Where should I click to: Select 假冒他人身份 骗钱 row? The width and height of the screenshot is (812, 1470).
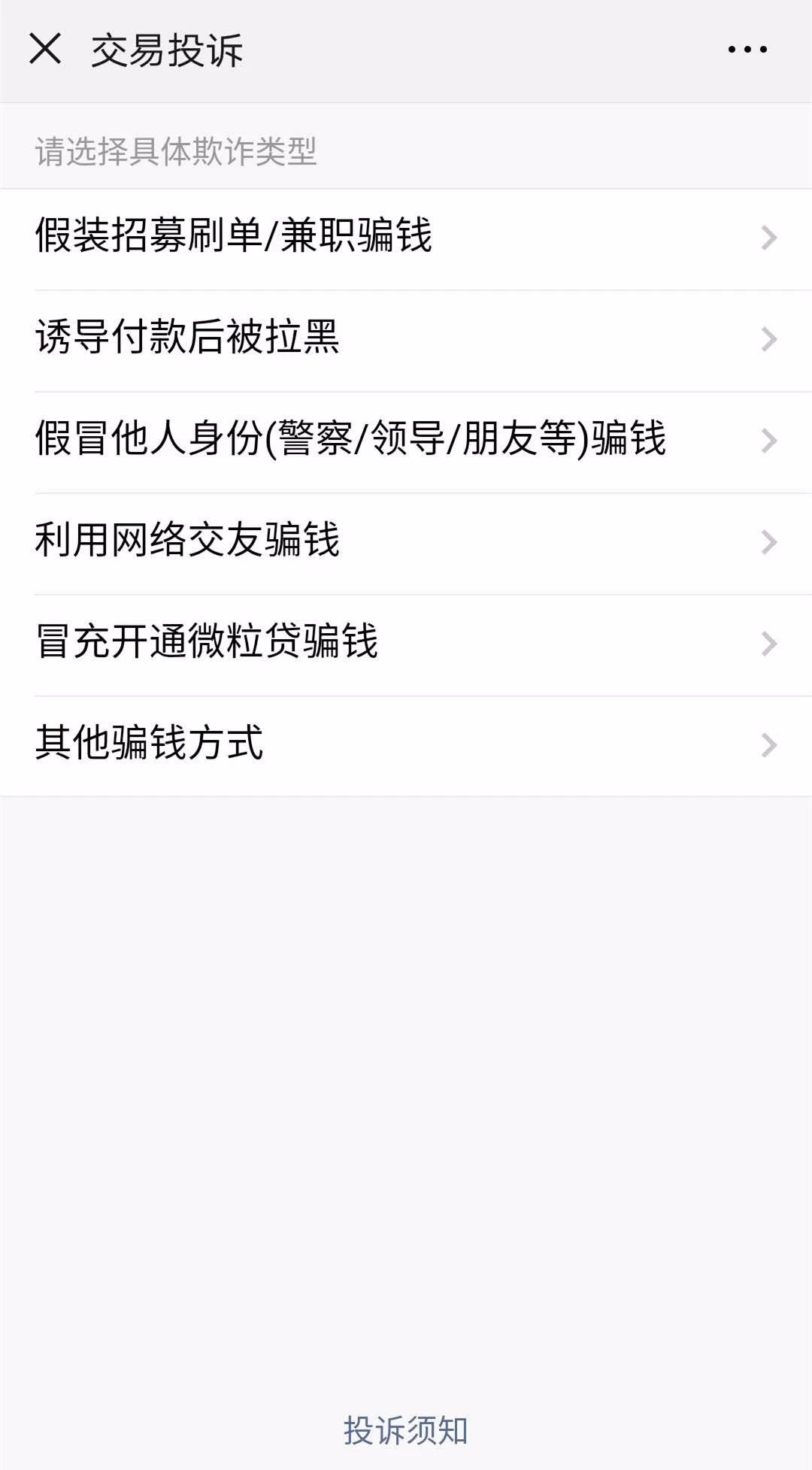point(406,440)
